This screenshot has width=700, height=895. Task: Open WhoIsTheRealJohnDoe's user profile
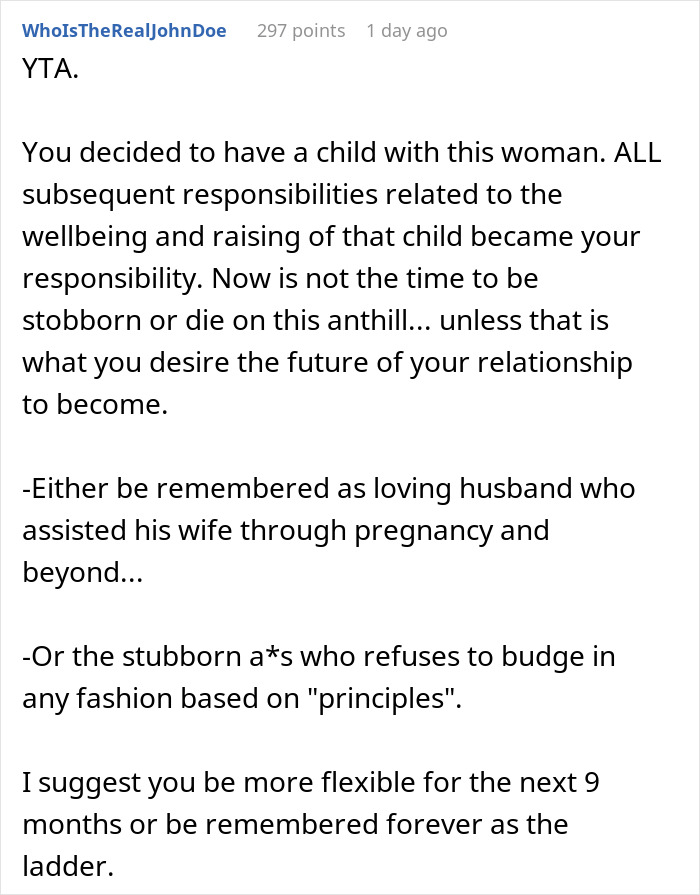124,31
